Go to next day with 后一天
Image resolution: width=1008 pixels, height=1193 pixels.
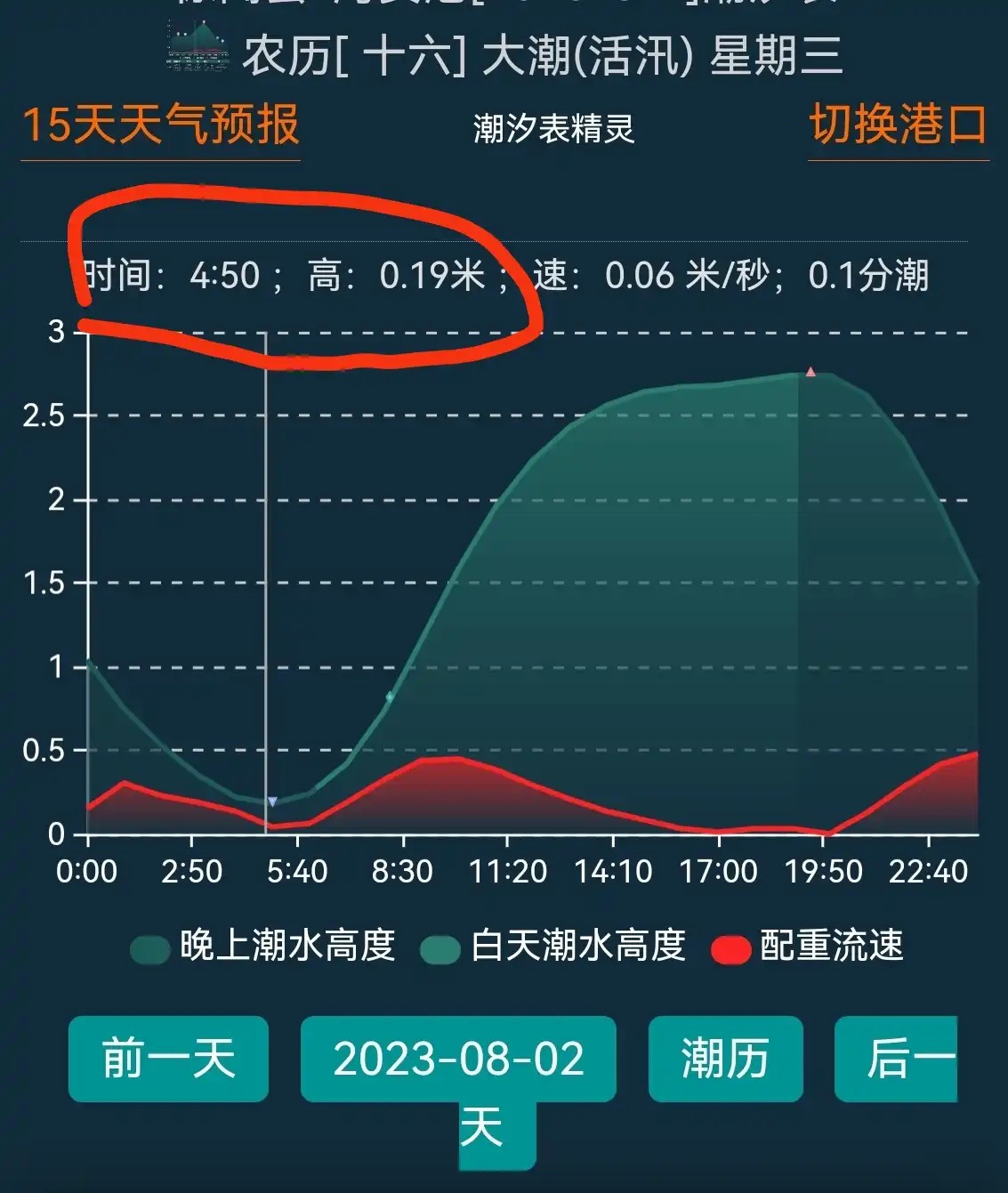pos(897,1059)
